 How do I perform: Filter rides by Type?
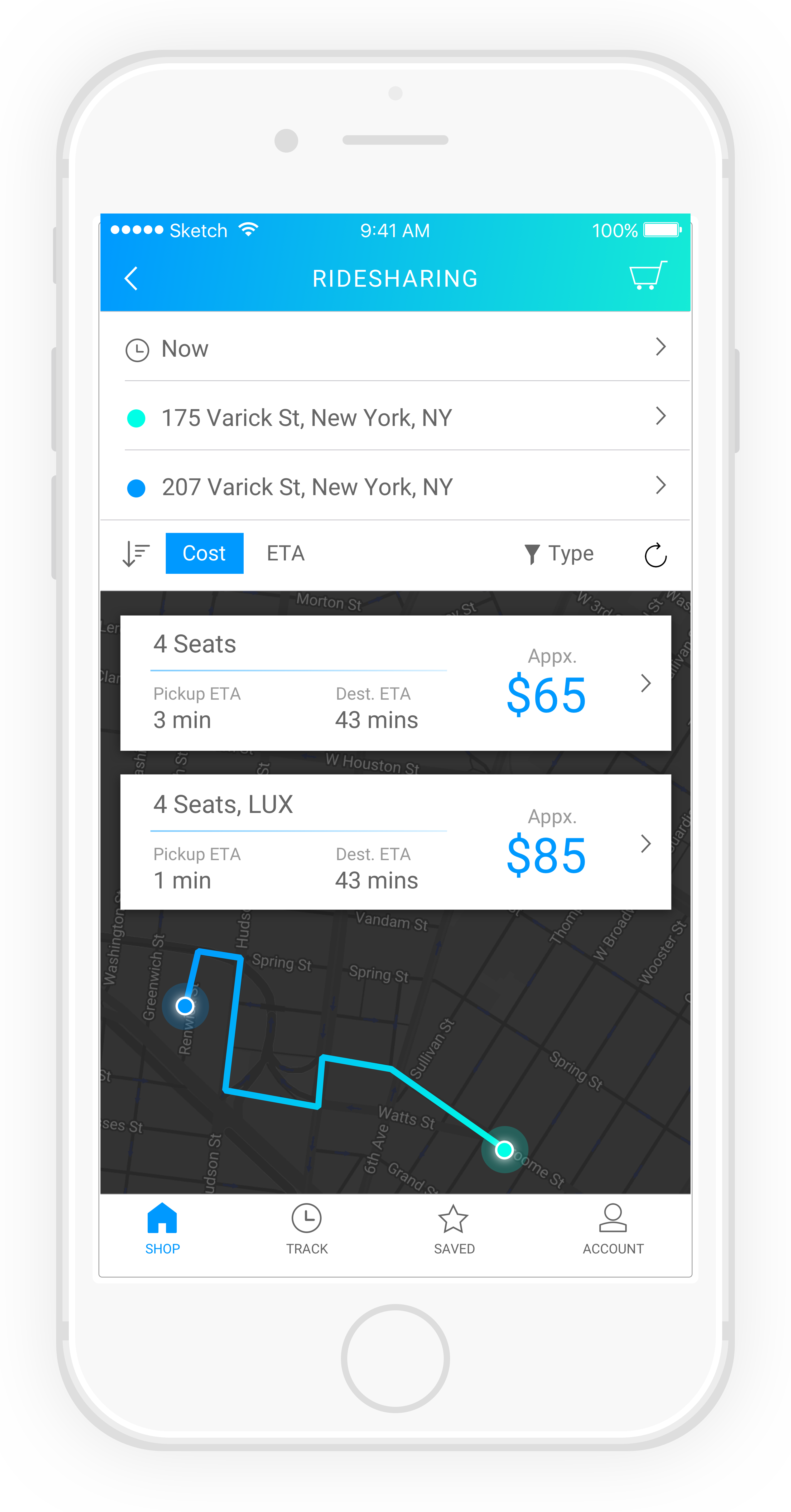point(558,554)
